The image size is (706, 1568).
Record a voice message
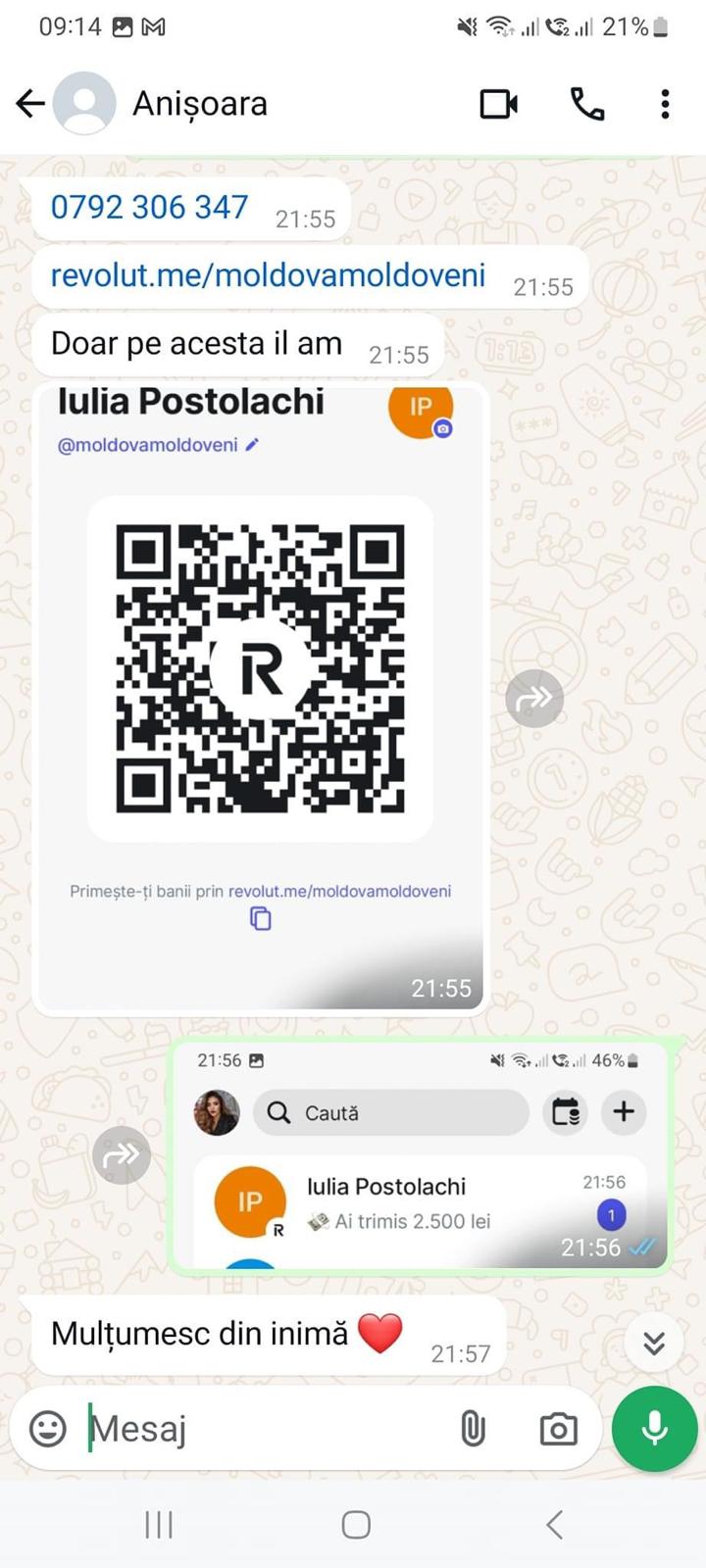(654, 1428)
